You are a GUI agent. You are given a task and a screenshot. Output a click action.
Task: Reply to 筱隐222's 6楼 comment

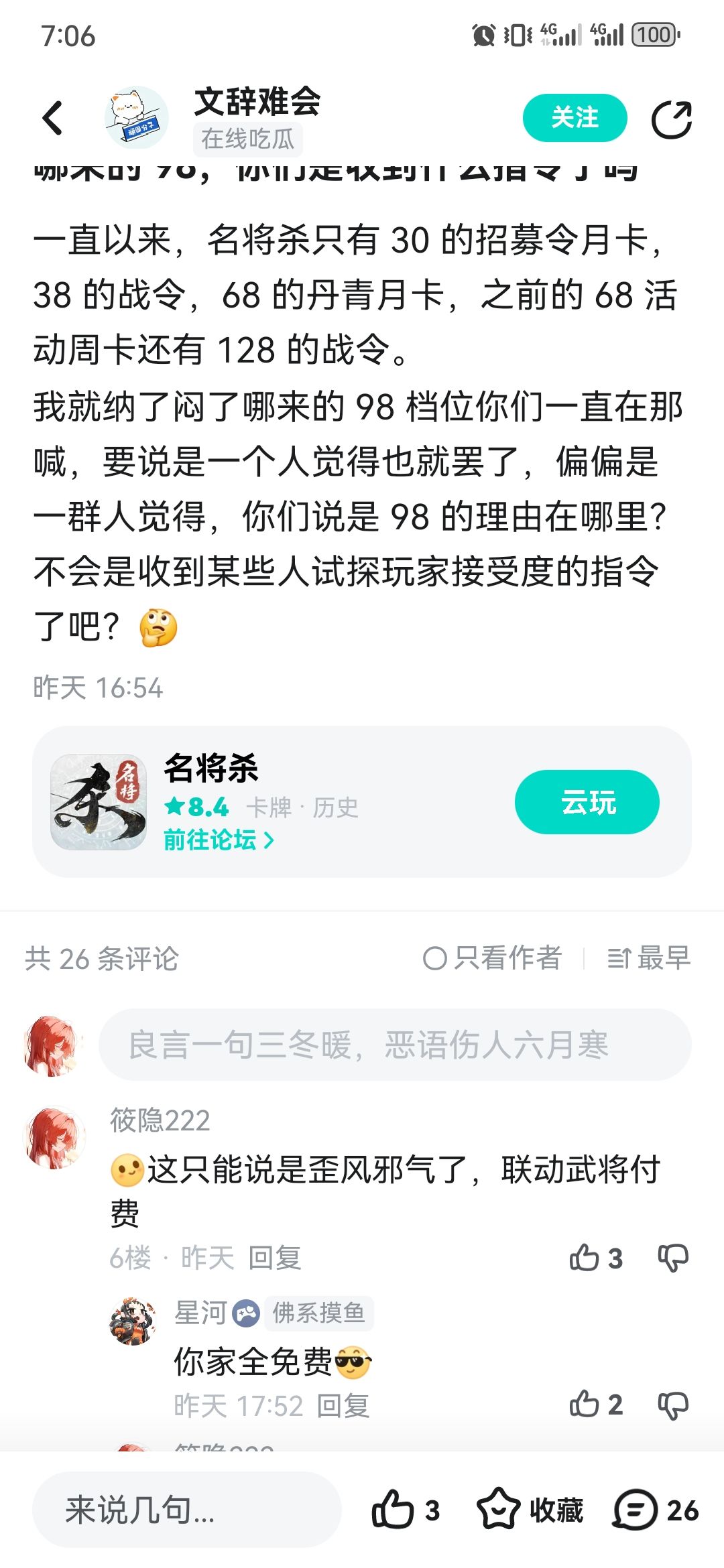point(275,1258)
